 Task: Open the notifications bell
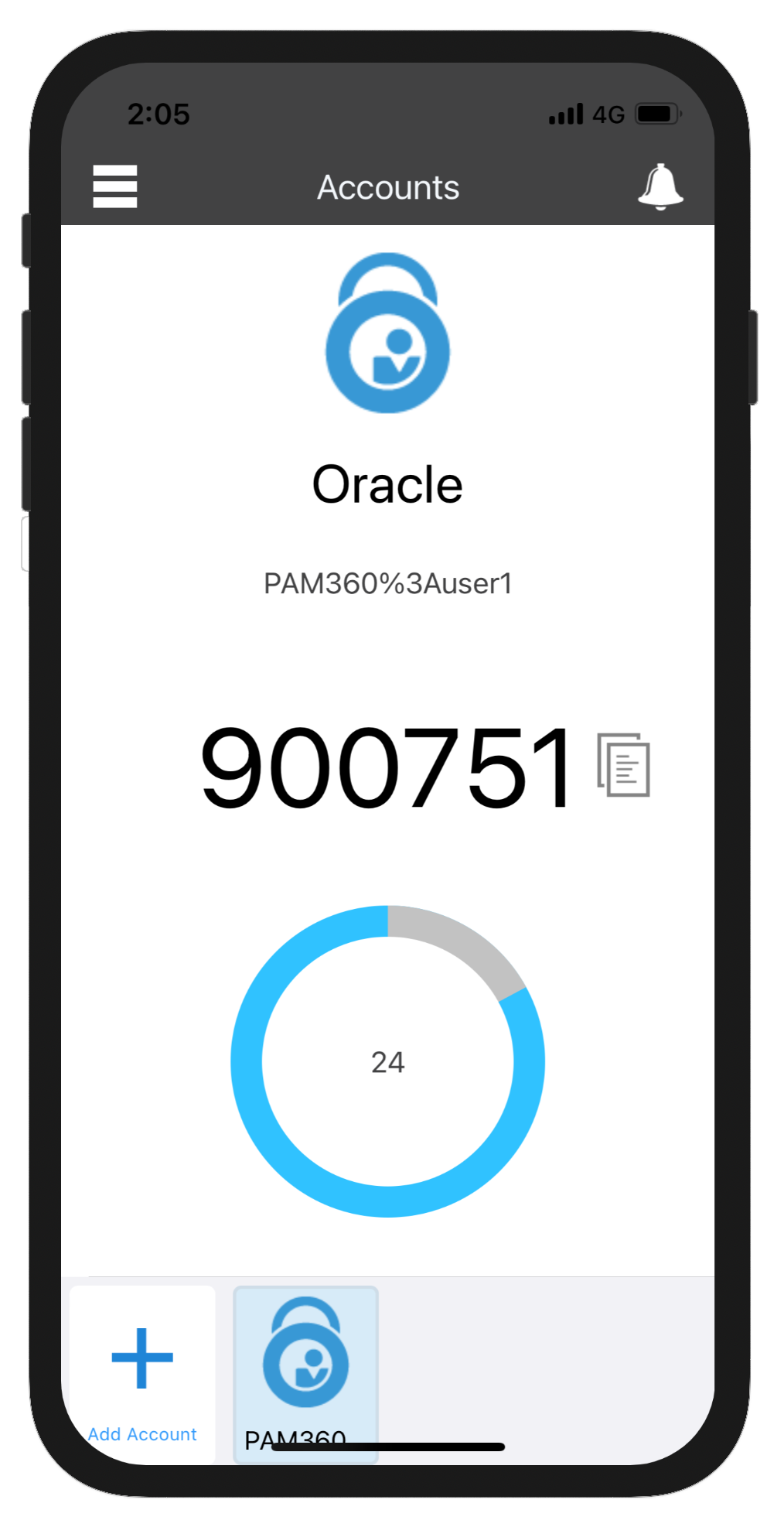coord(660,186)
